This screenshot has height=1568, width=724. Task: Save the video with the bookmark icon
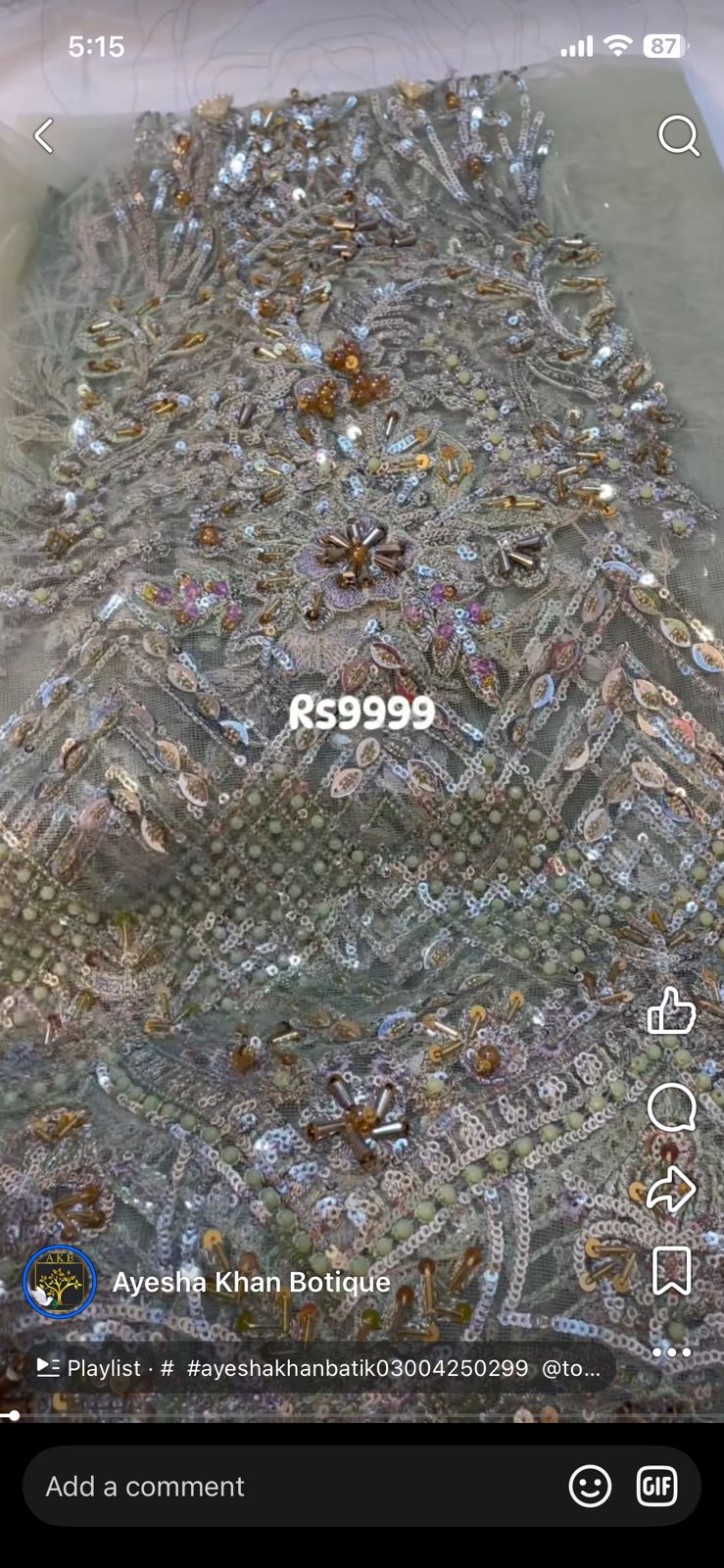click(x=671, y=1271)
